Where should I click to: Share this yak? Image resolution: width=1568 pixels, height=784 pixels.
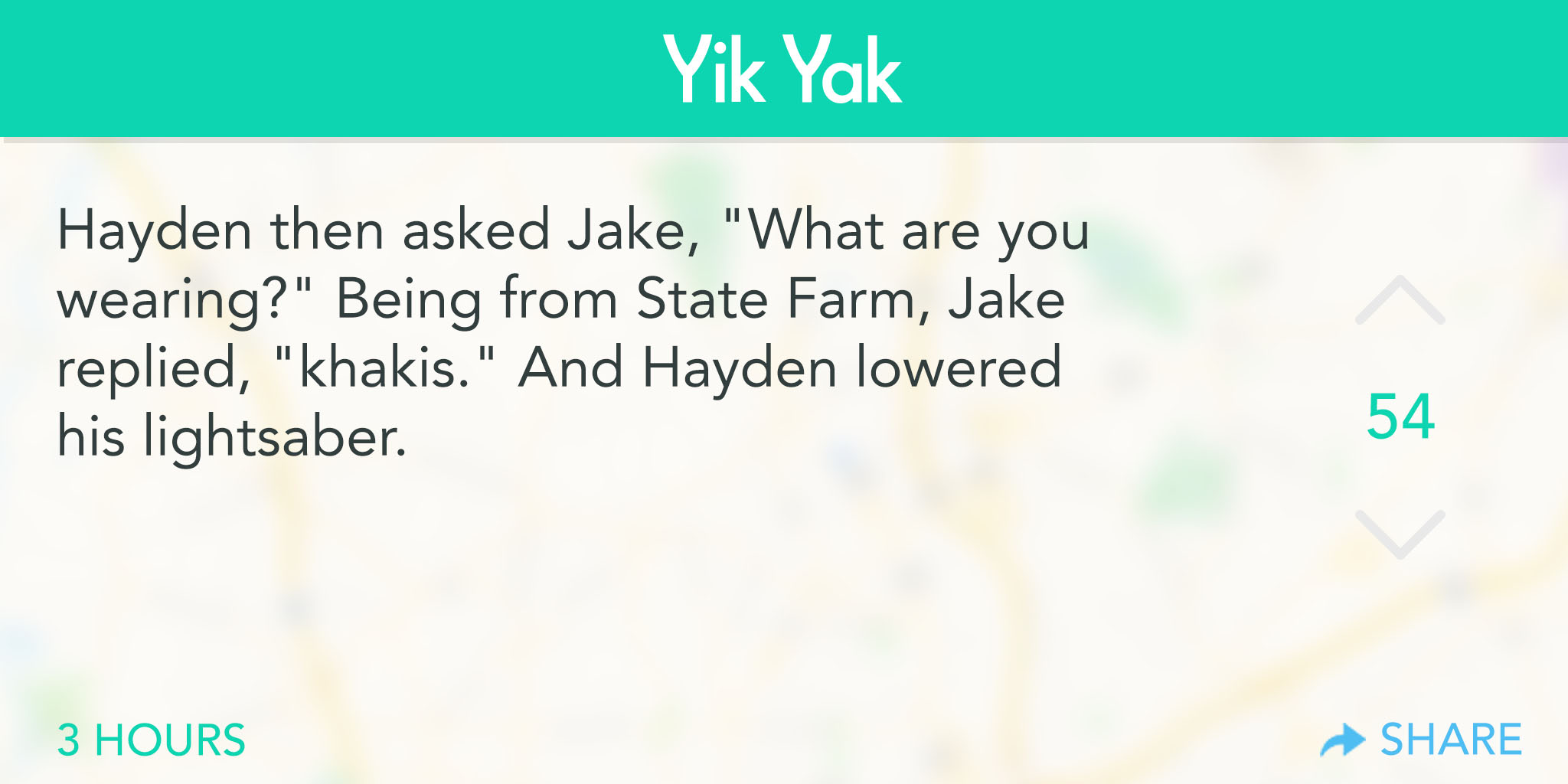tap(1422, 740)
